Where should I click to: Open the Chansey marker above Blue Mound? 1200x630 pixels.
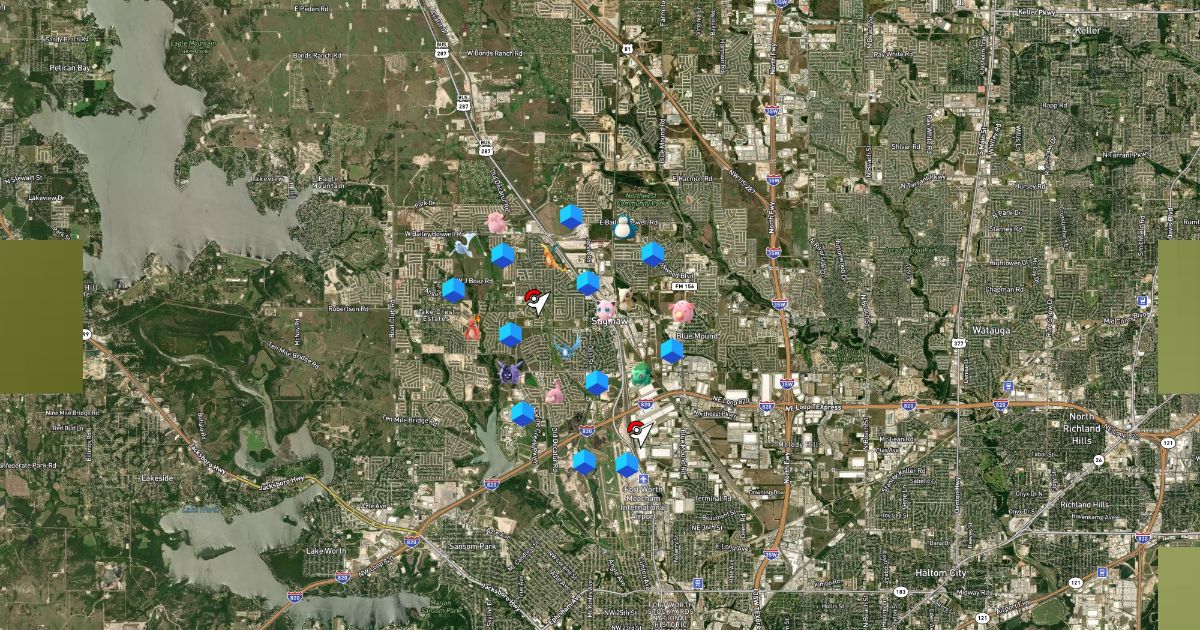point(682,309)
